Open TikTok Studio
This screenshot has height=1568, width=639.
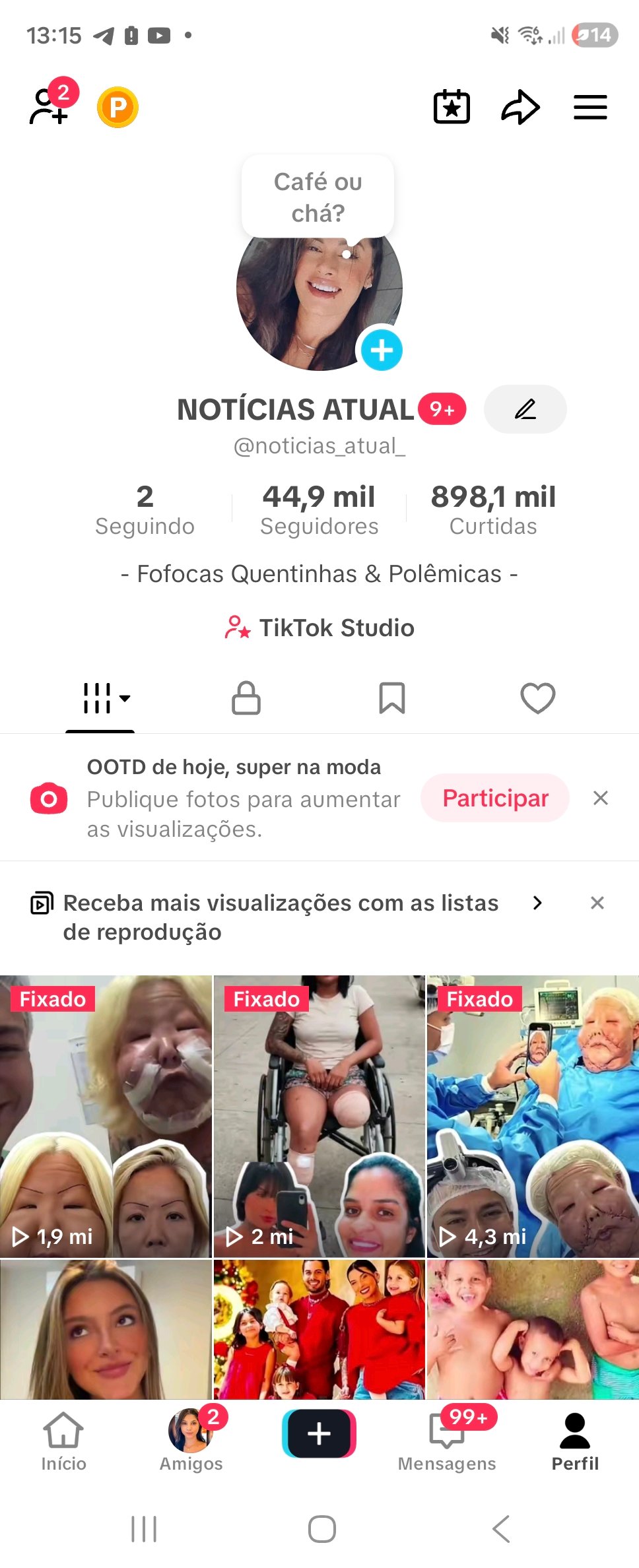click(319, 628)
